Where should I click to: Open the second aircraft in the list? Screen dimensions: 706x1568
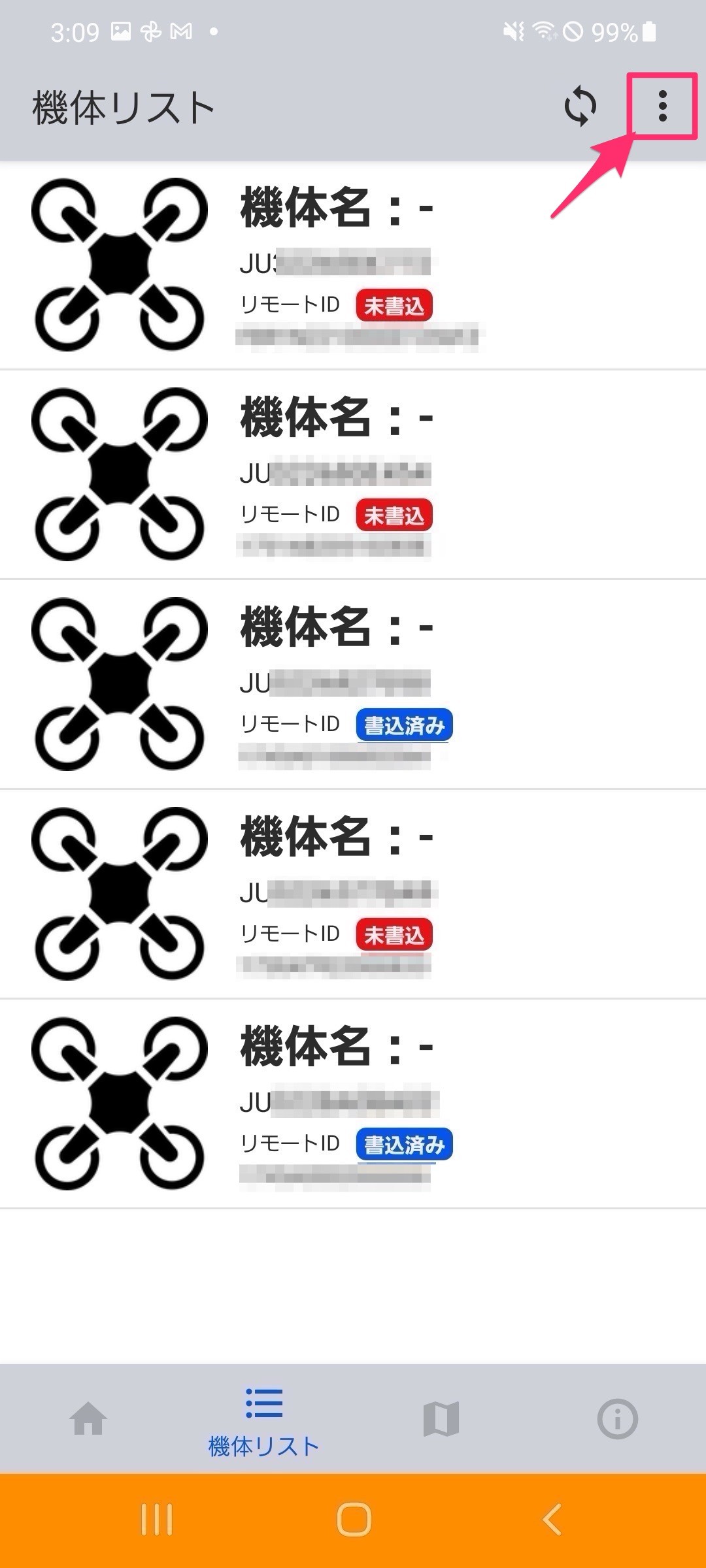[353, 475]
